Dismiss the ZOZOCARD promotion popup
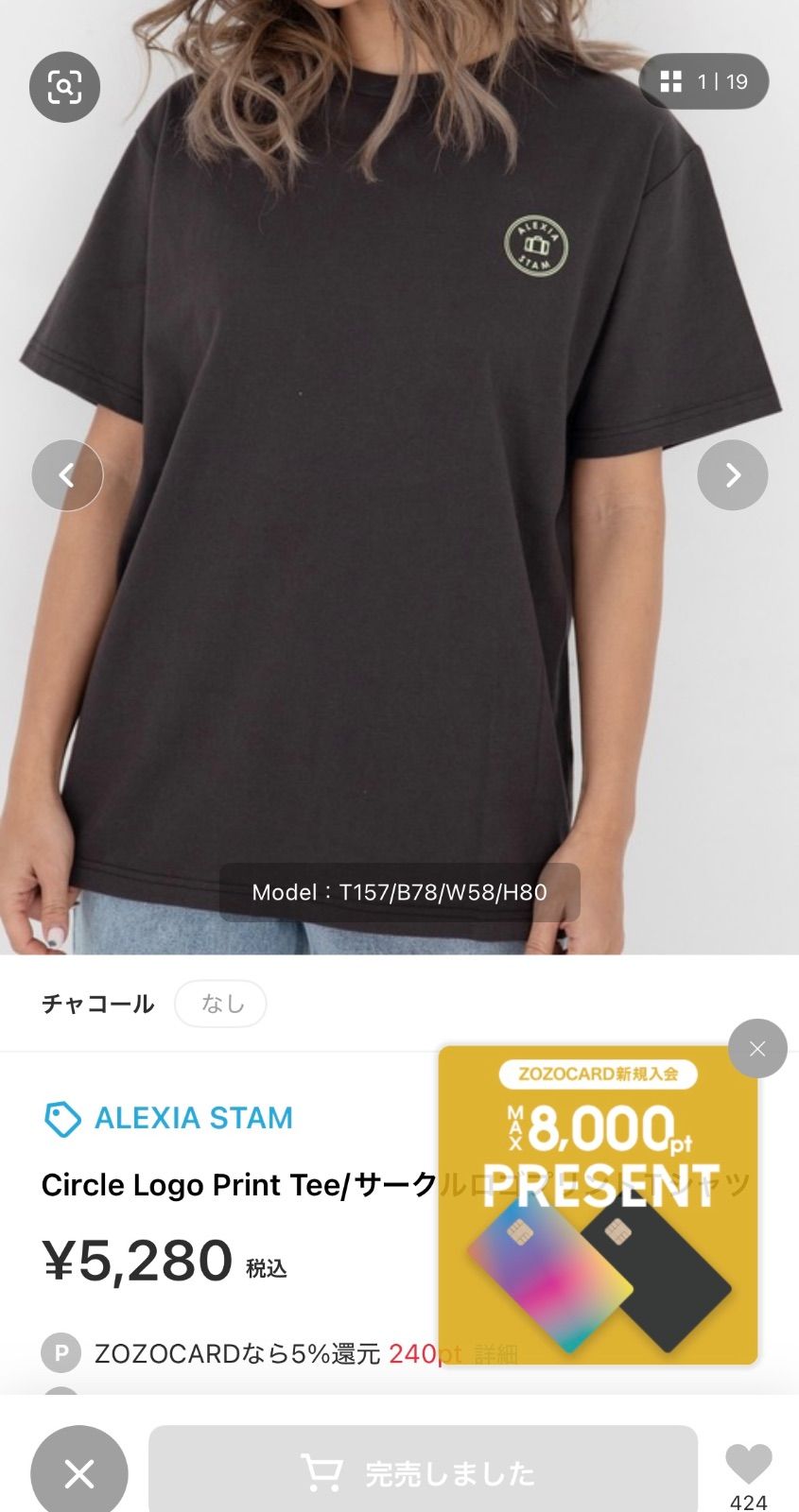Viewport: 799px width, 1512px height. click(757, 1049)
